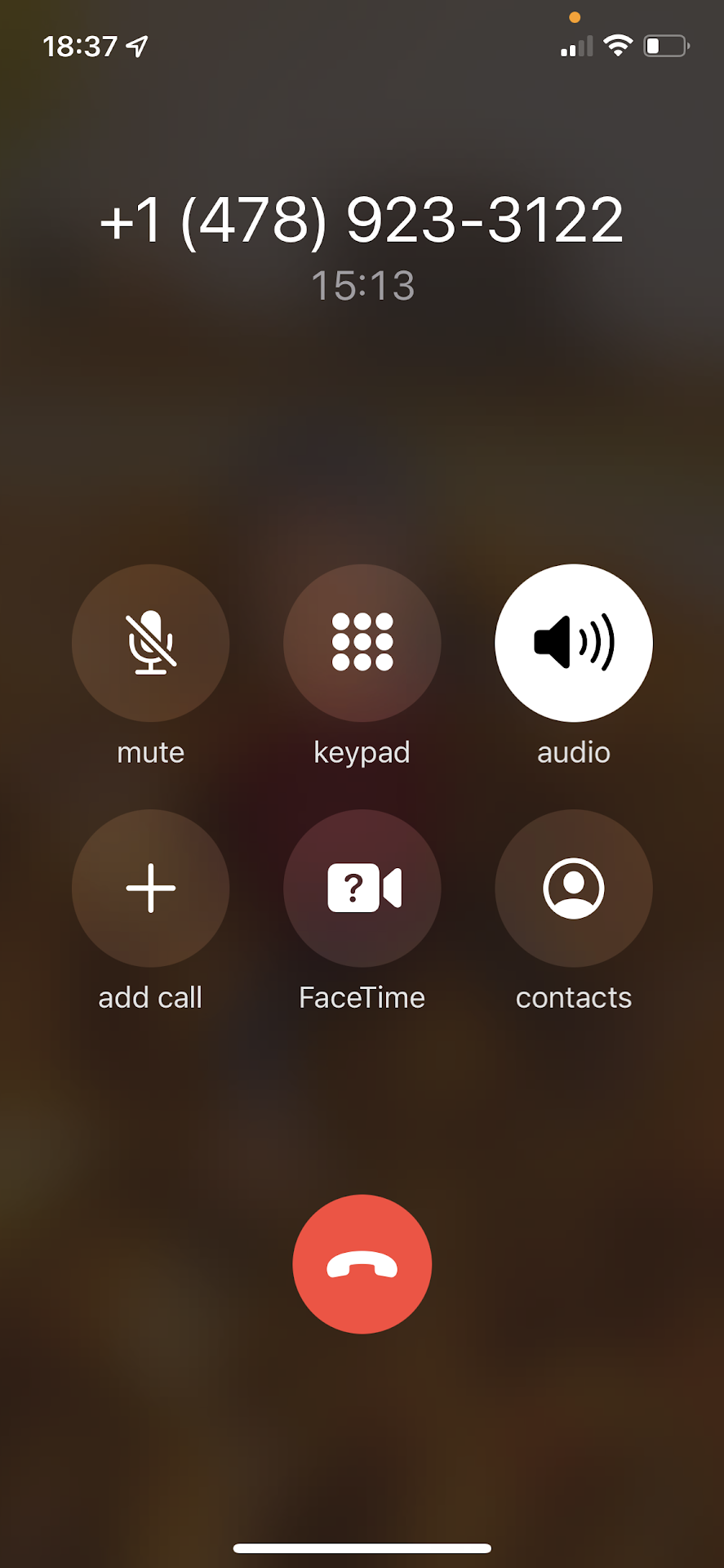Viewport: 724px width, 1568px height.
Task: End the call with the red button
Action: [362, 1263]
